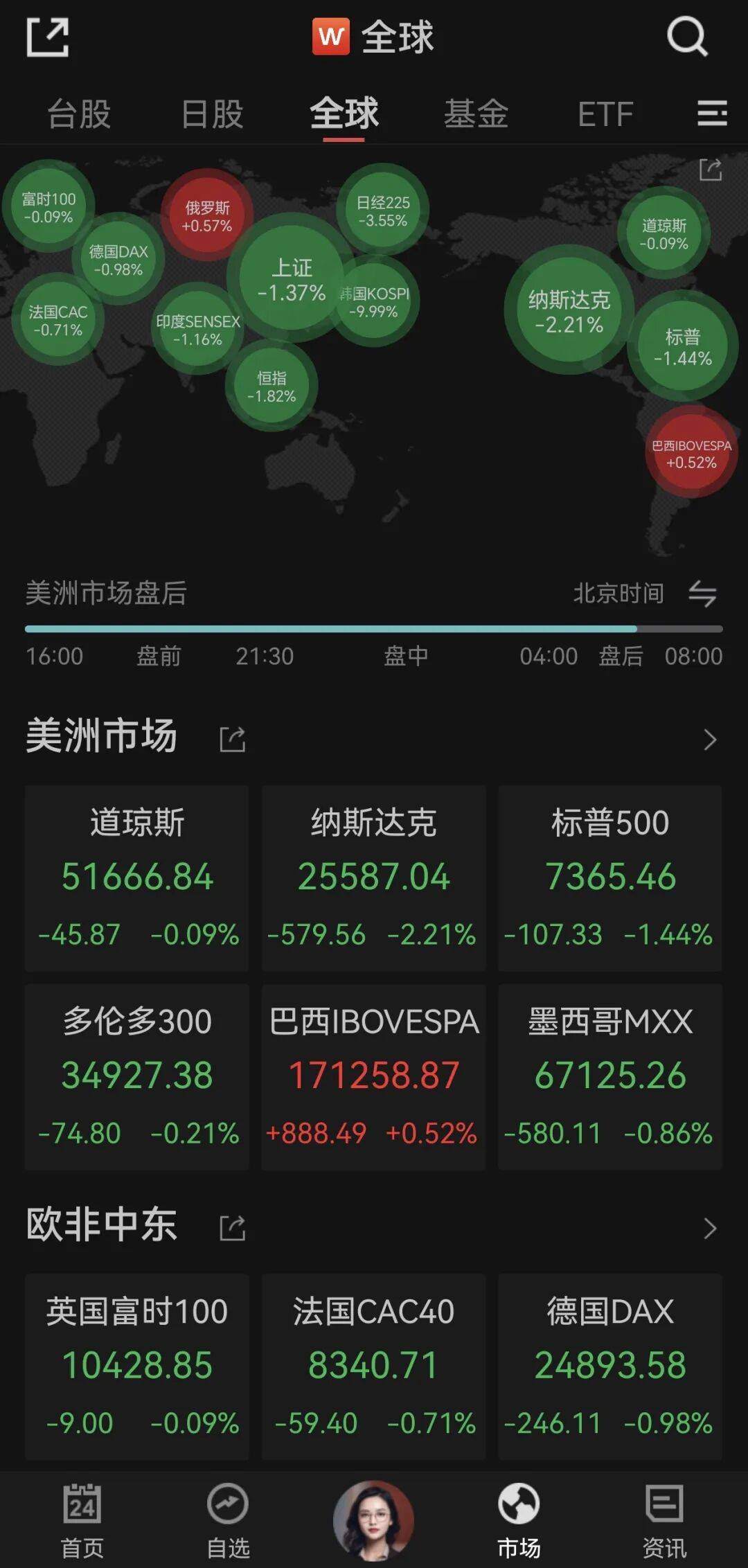This screenshot has width=748, height=1568.
Task: Open the 纳斯达克 index card
Action: click(x=374, y=878)
